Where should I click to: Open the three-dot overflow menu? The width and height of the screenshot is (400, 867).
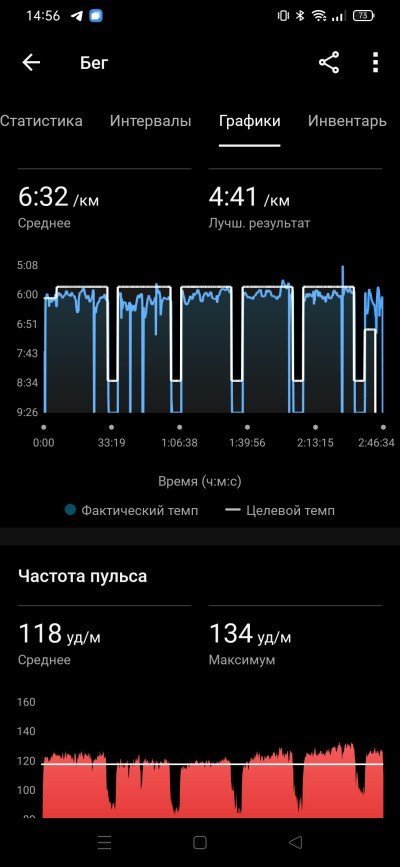click(376, 63)
